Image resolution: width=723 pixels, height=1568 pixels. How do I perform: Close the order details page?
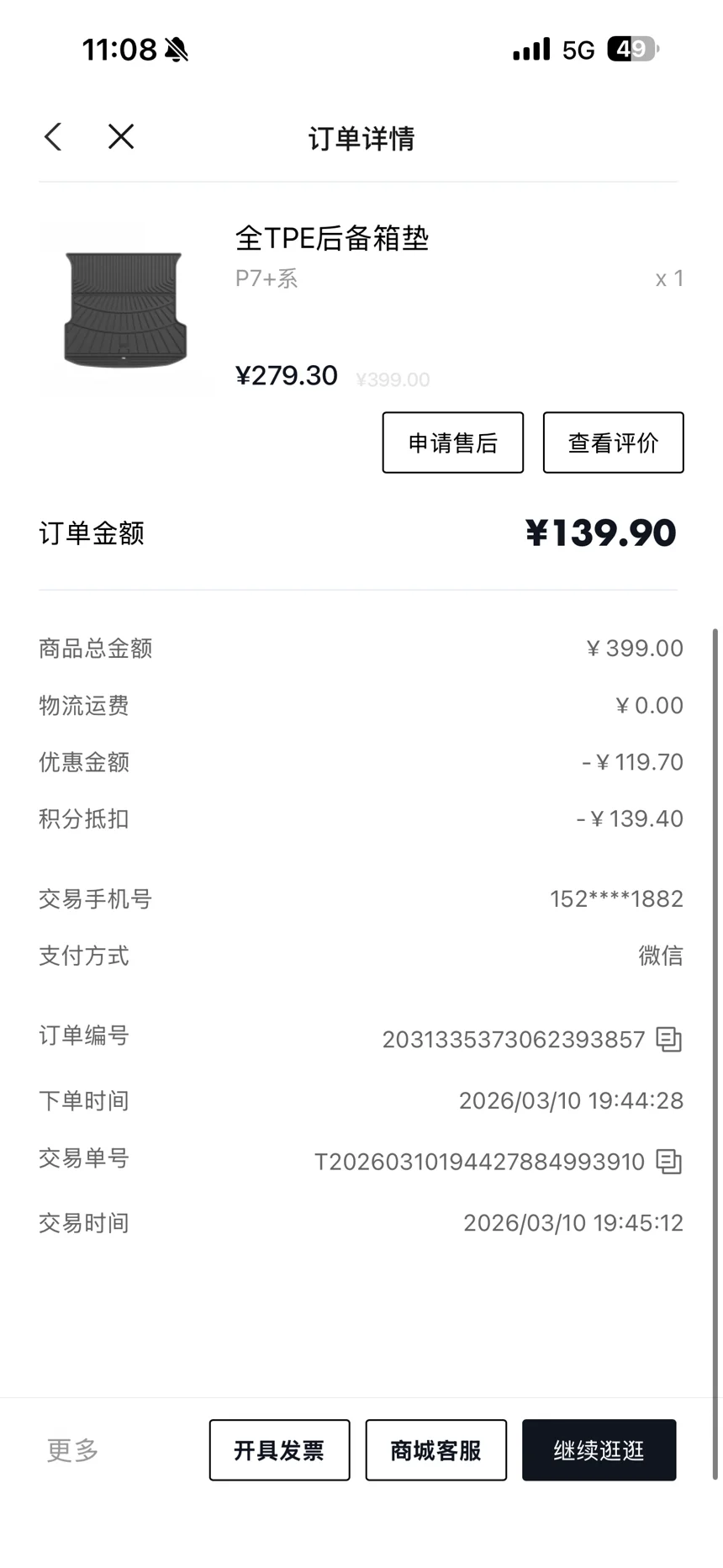pyautogui.click(x=121, y=137)
